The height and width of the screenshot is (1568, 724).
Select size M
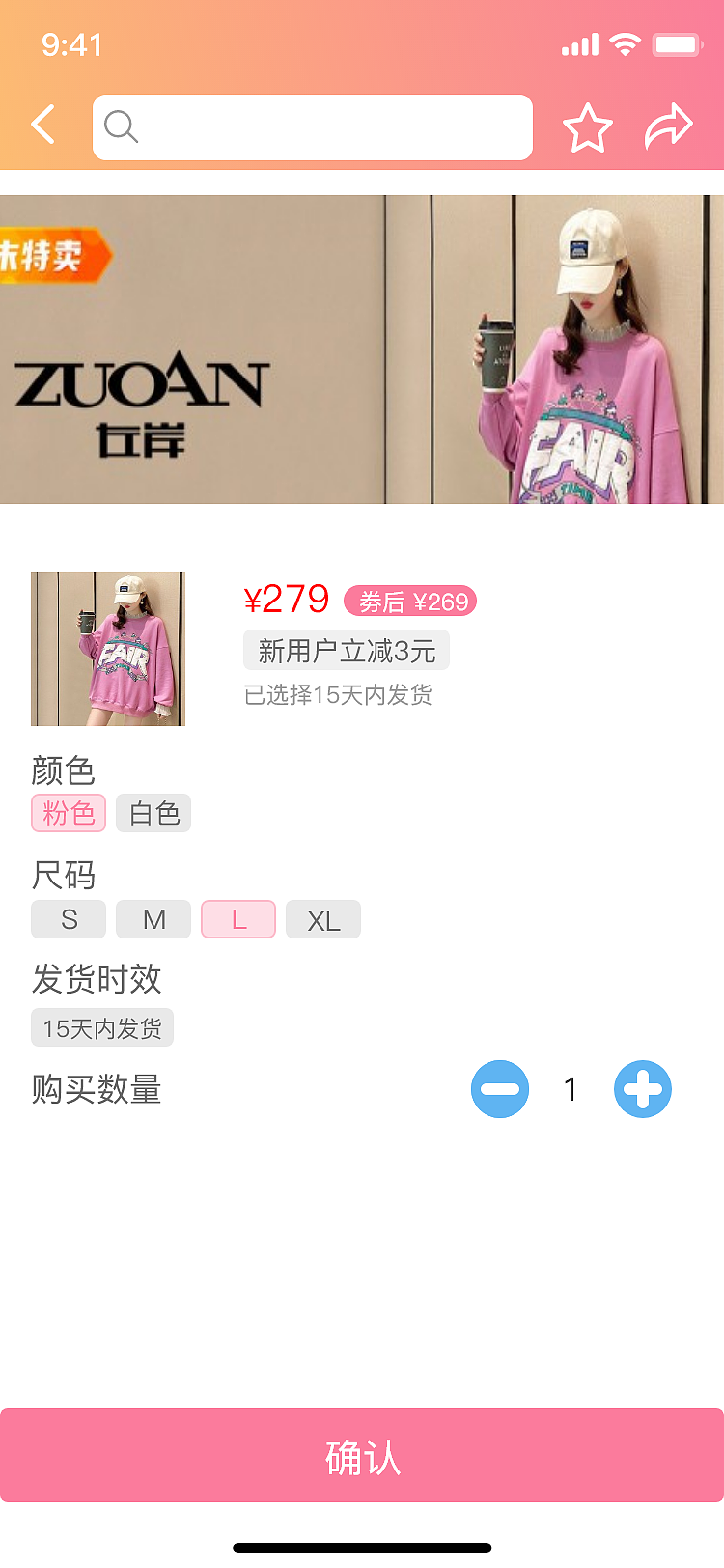(153, 919)
